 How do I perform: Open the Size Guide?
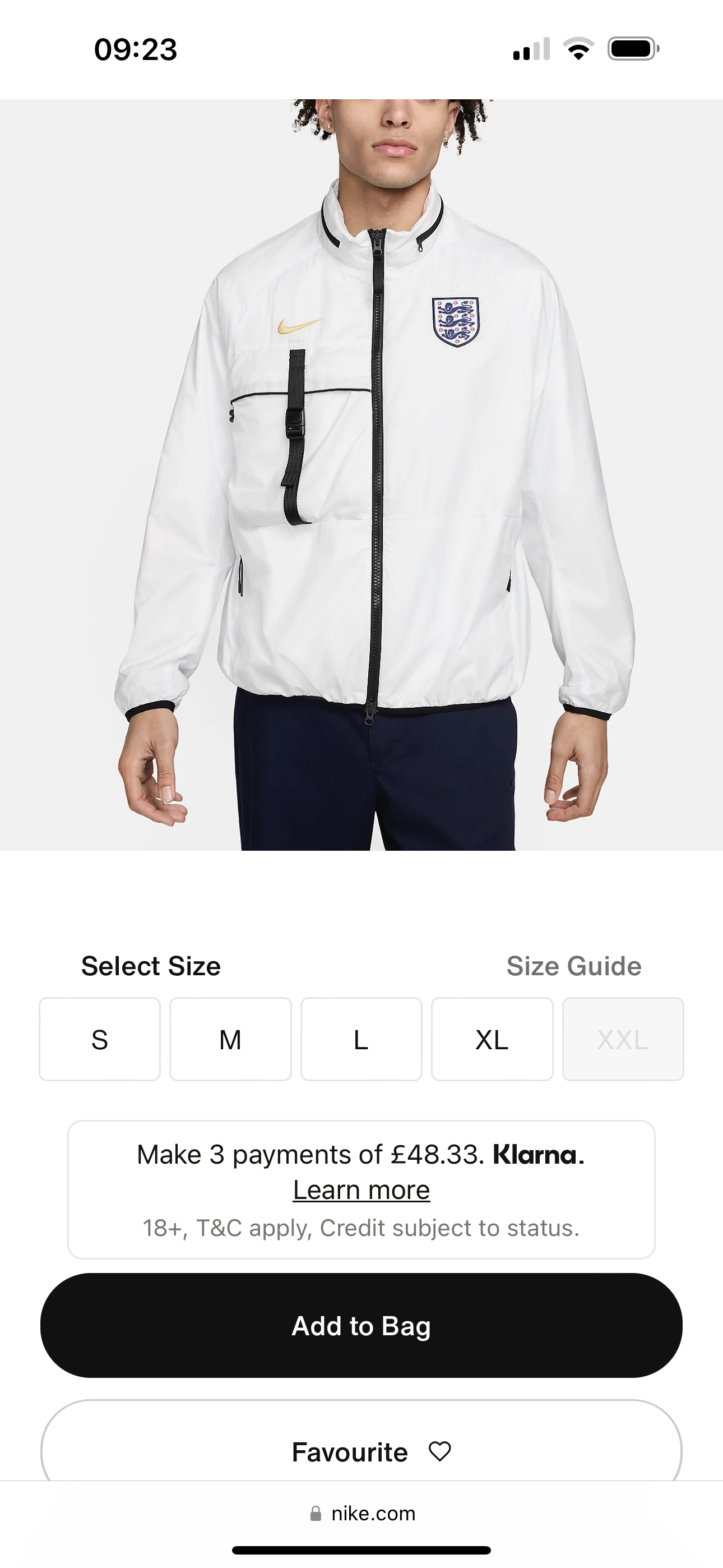point(573,966)
